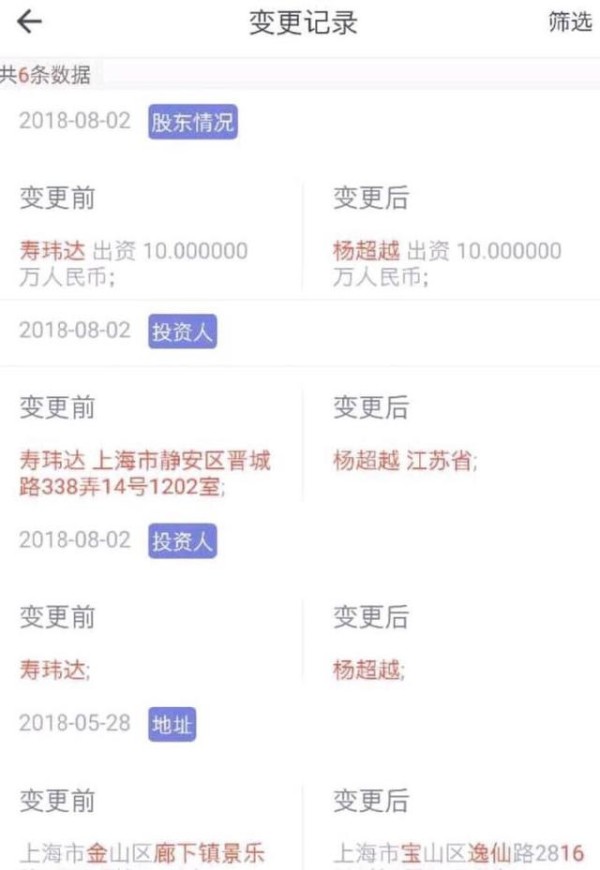The width and height of the screenshot is (600, 870).
Task: Go back using the arrow icon
Action: [30, 22]
